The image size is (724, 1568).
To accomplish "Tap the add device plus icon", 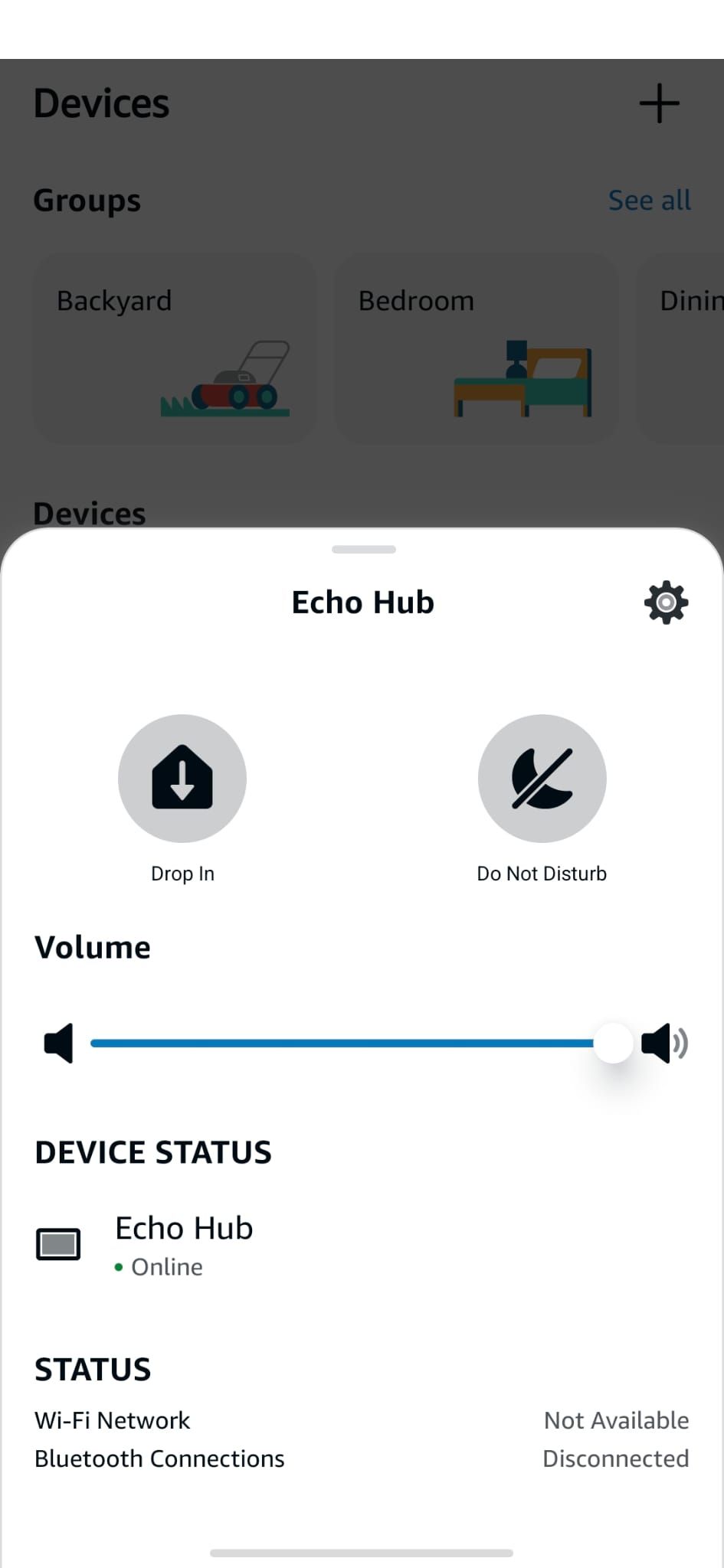I will (659, 104).
